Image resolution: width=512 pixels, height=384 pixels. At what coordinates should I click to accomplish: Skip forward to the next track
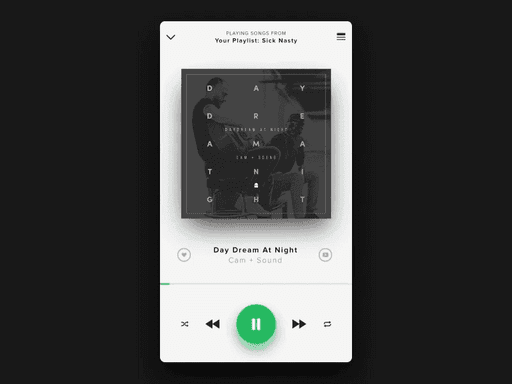pos(299,324)
